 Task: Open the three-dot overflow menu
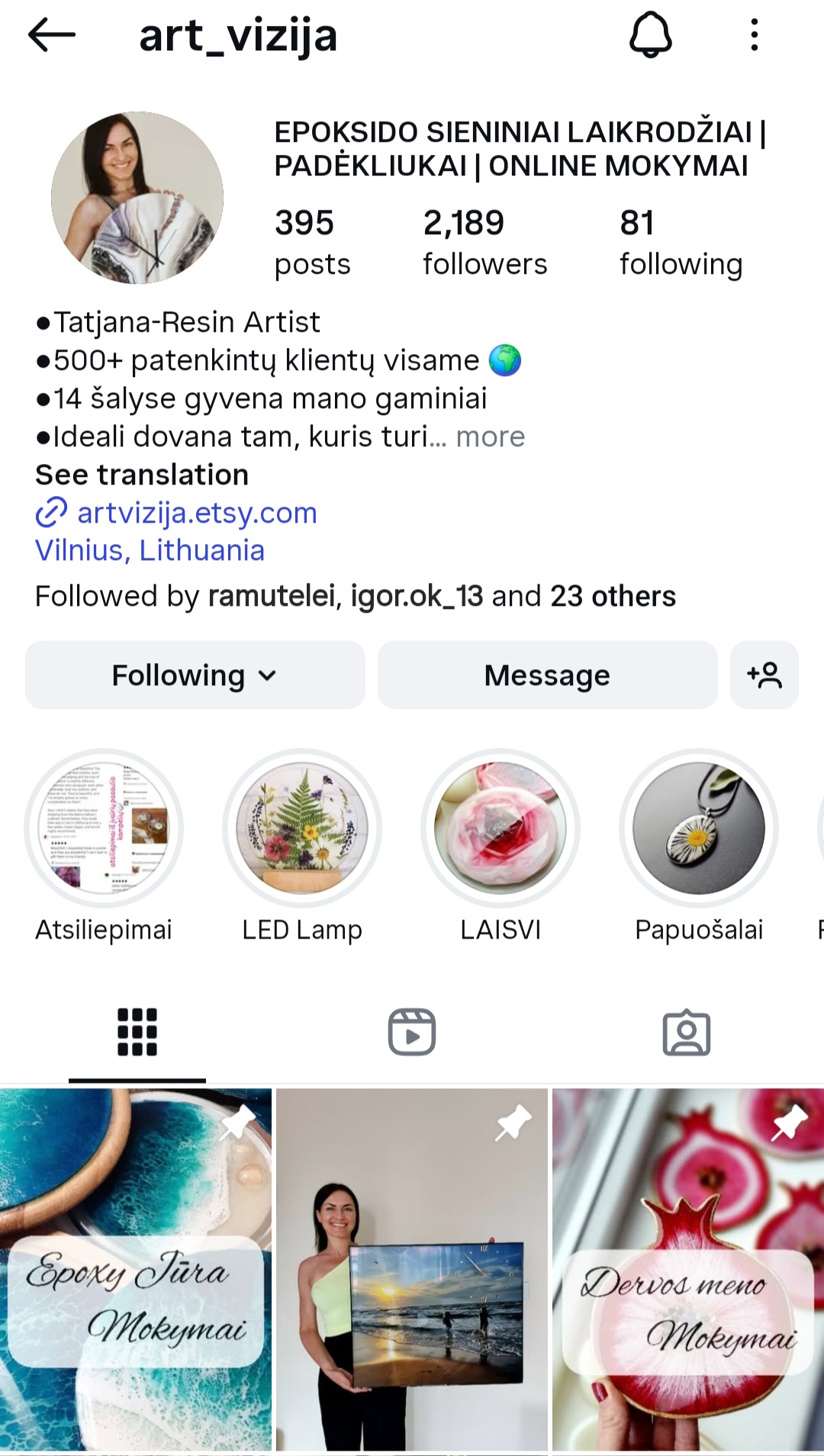click(754, 35)
